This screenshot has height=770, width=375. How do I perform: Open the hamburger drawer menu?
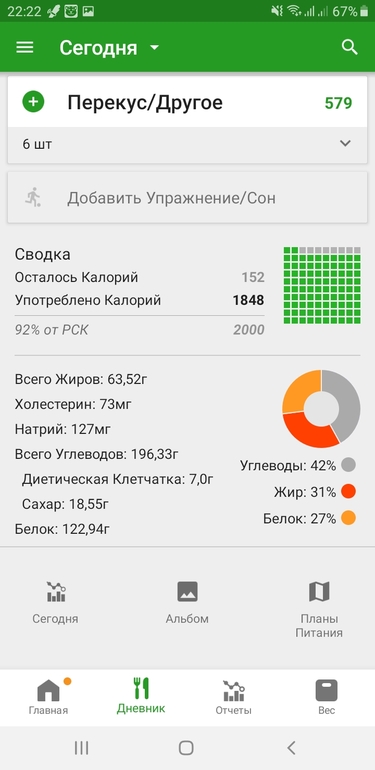(x=25, y=48)
